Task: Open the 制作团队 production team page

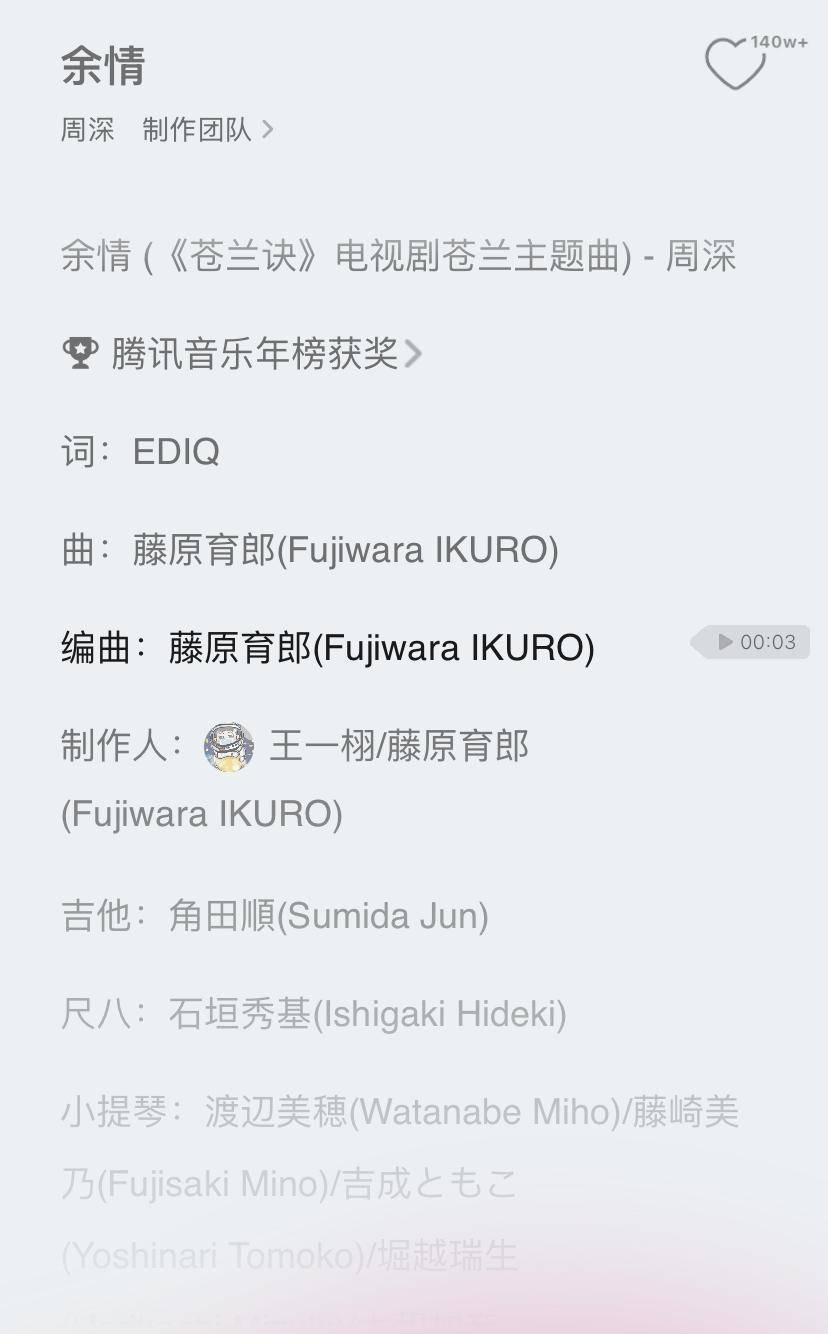Action: click(x=208, y=129)
